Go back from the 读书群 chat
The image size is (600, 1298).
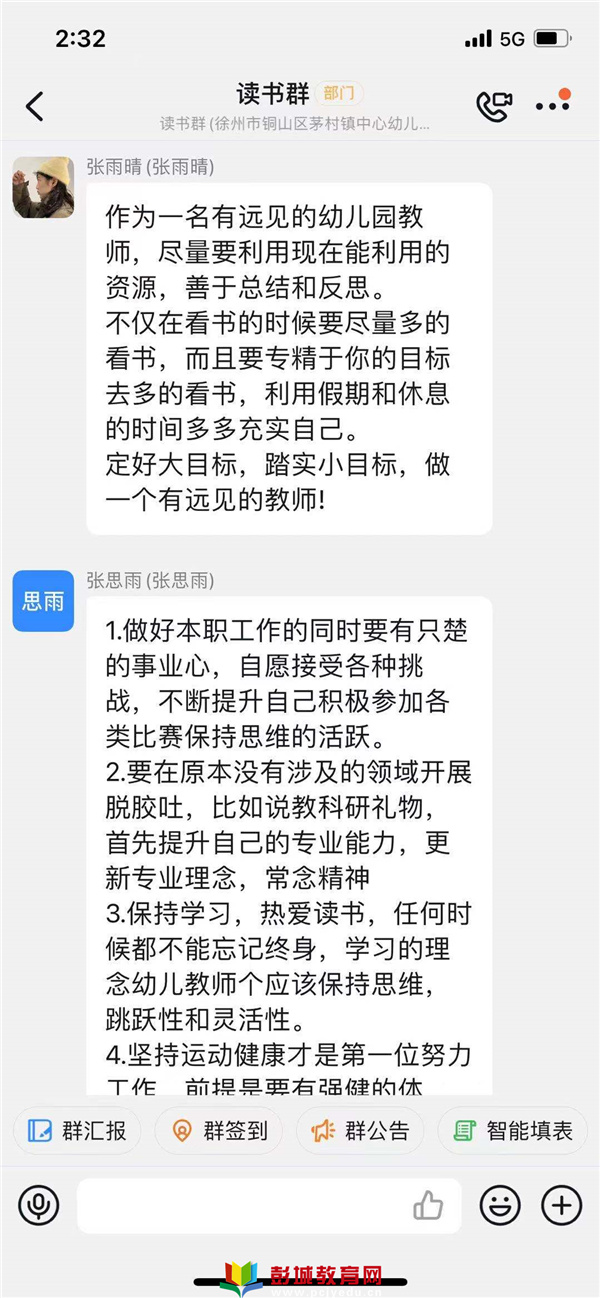[35, 106]
